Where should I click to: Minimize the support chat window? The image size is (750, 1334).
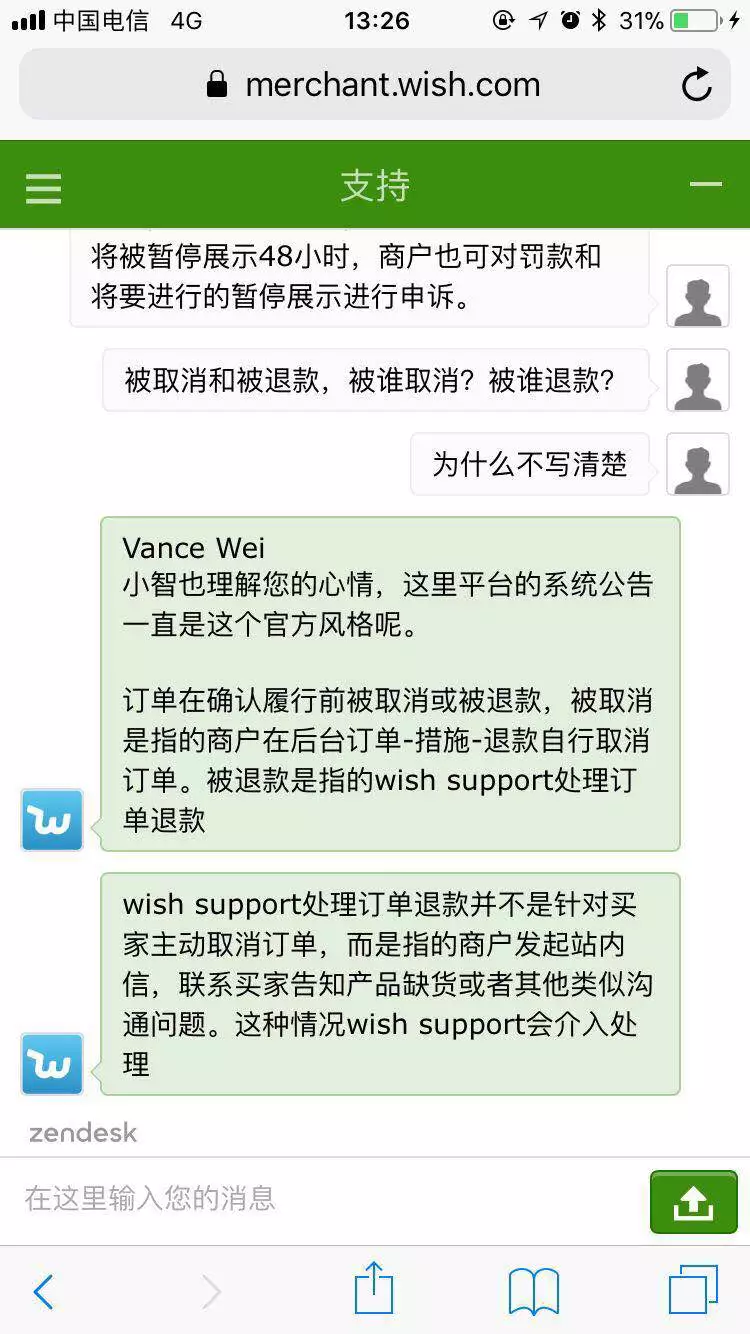[706, 184]
